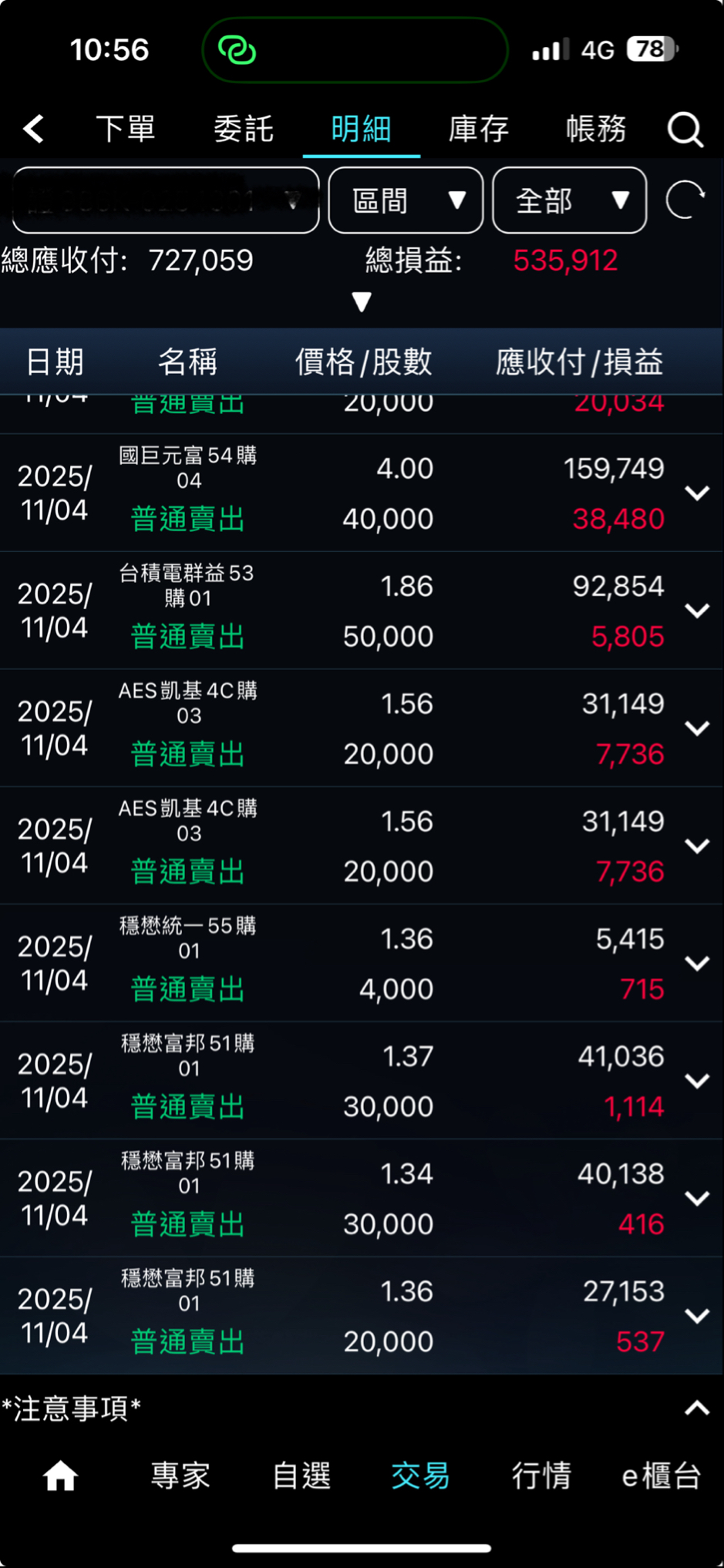This screenshot has height=1568, width=724.
Task: Refresh the transaction details list
Action: click(x=685, y=200)
